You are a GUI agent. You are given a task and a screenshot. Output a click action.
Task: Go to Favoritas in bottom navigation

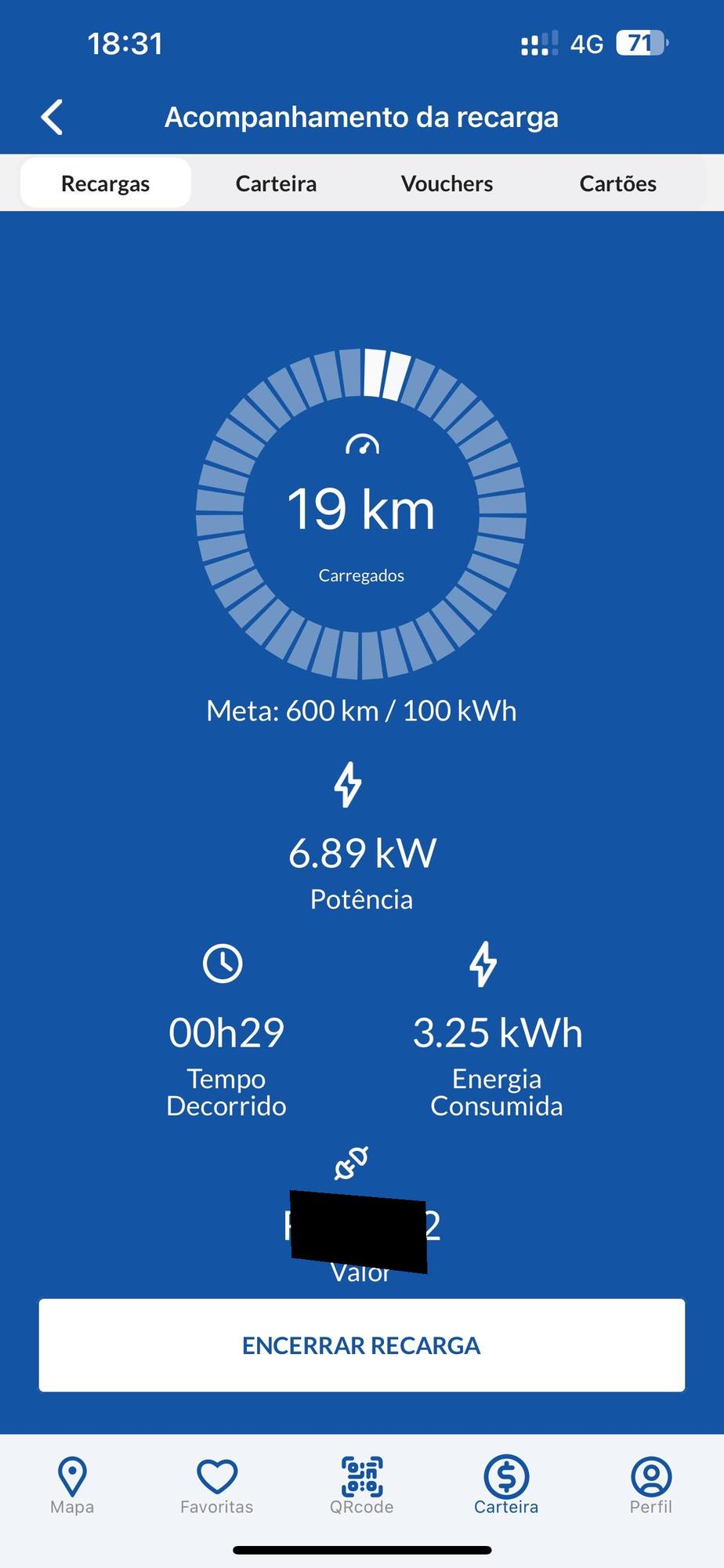coord(217,1486)
